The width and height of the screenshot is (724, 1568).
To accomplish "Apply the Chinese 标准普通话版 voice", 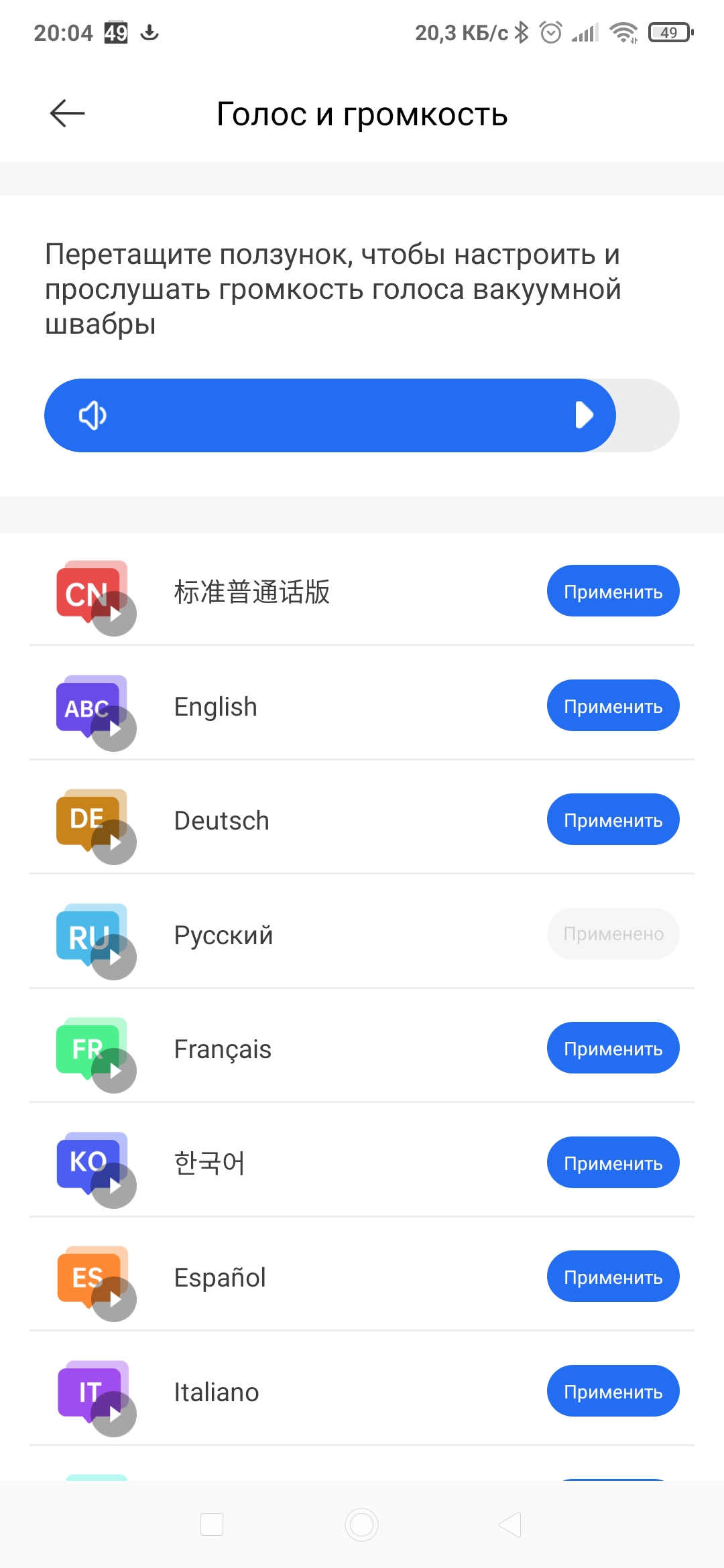I will tap(613, 591).
